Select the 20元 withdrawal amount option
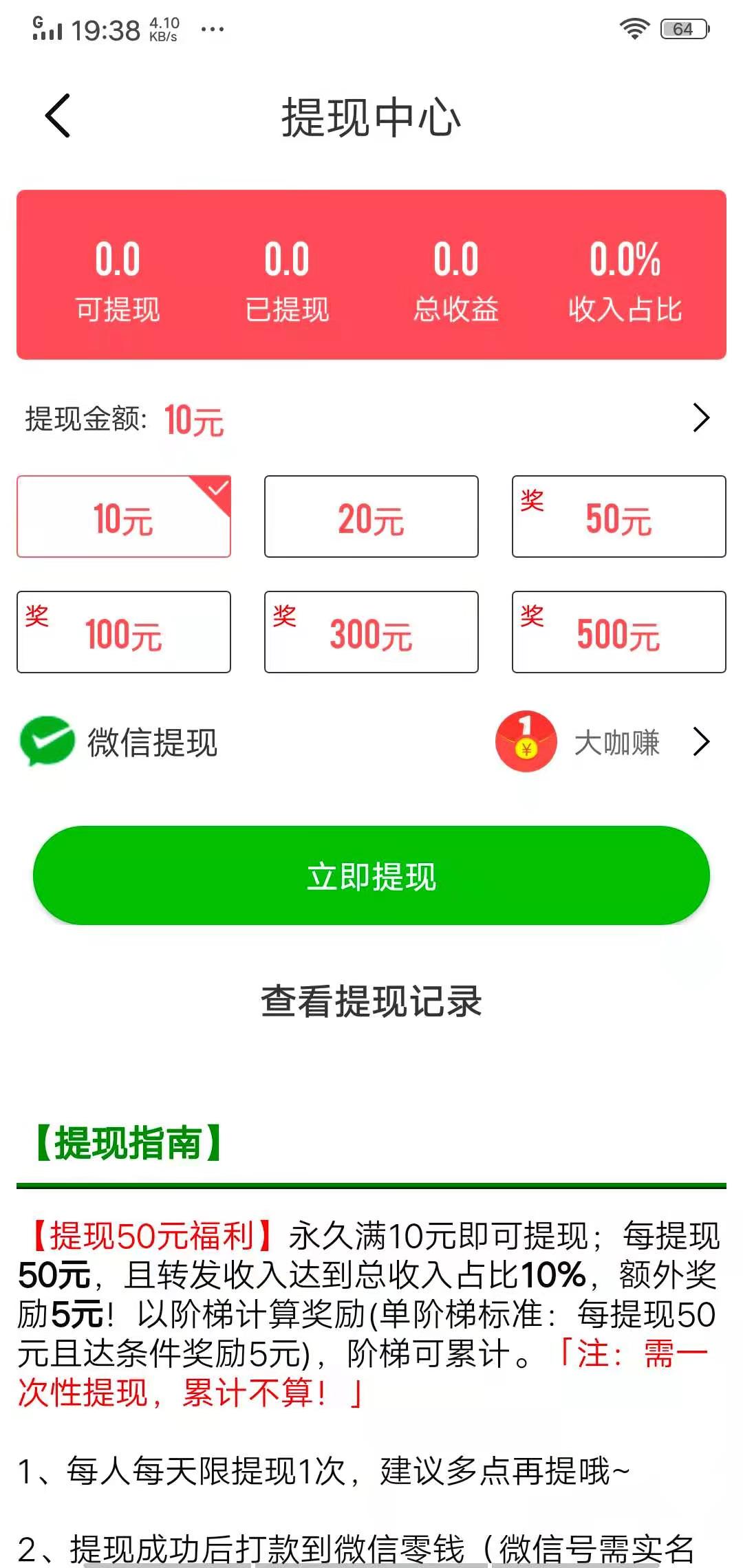The image size is (743, 1568). tap(371, 517)
